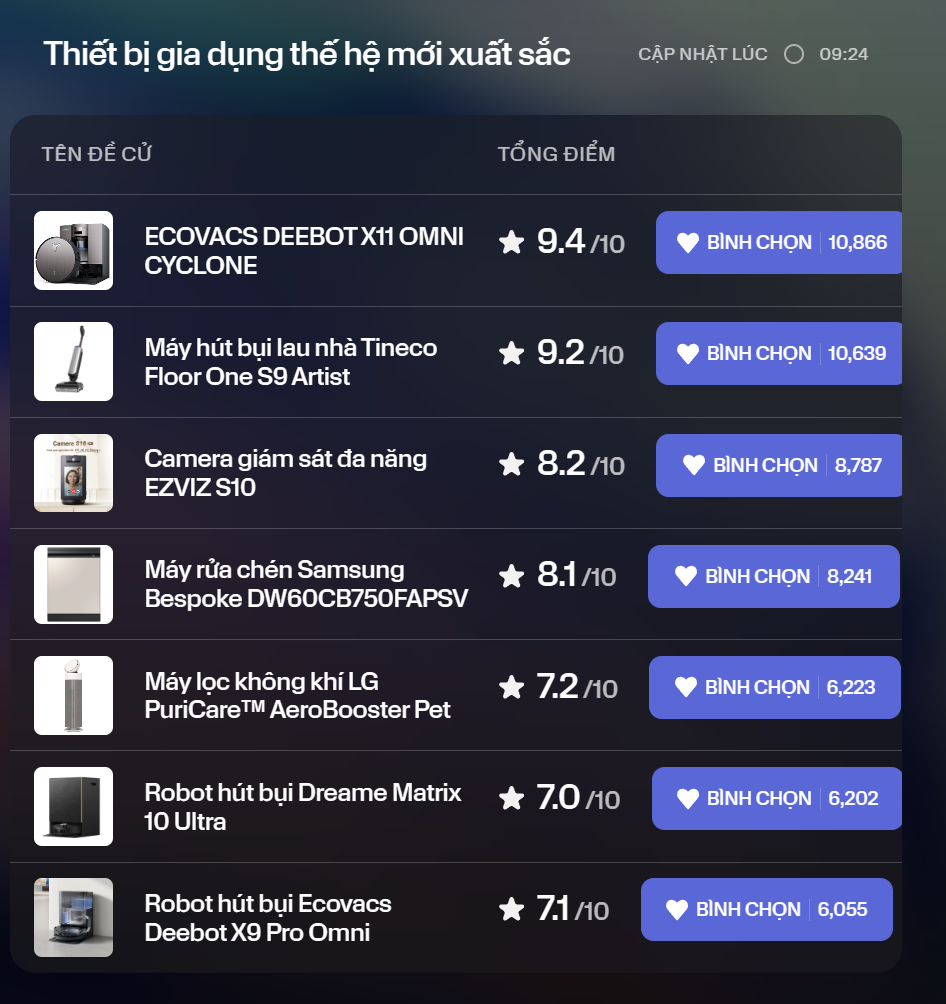The height and width of the screenshot is (1004, 946).
Task: Cast a vote for Camera EZVIZ S10
Action: click(x=779, y=465)
